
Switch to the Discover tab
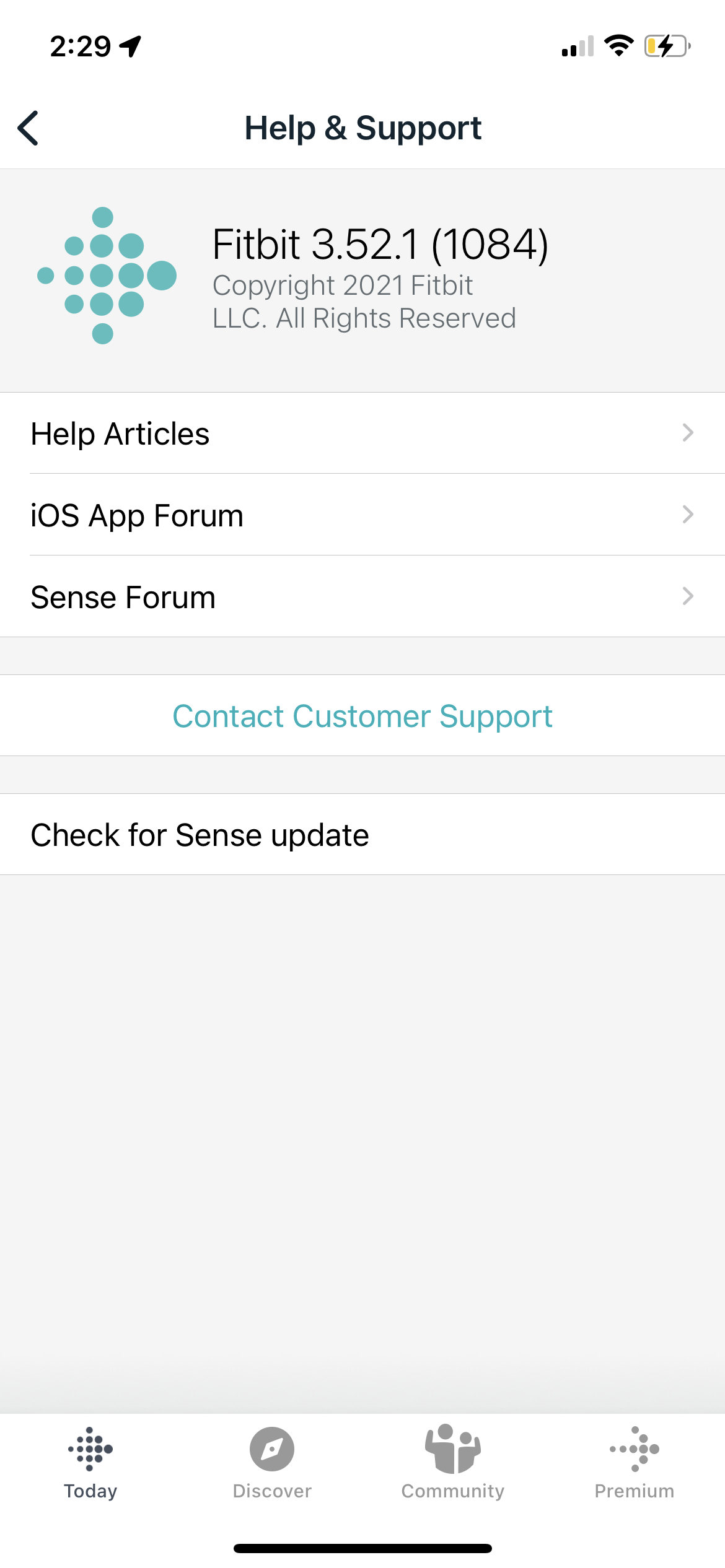272,1463
